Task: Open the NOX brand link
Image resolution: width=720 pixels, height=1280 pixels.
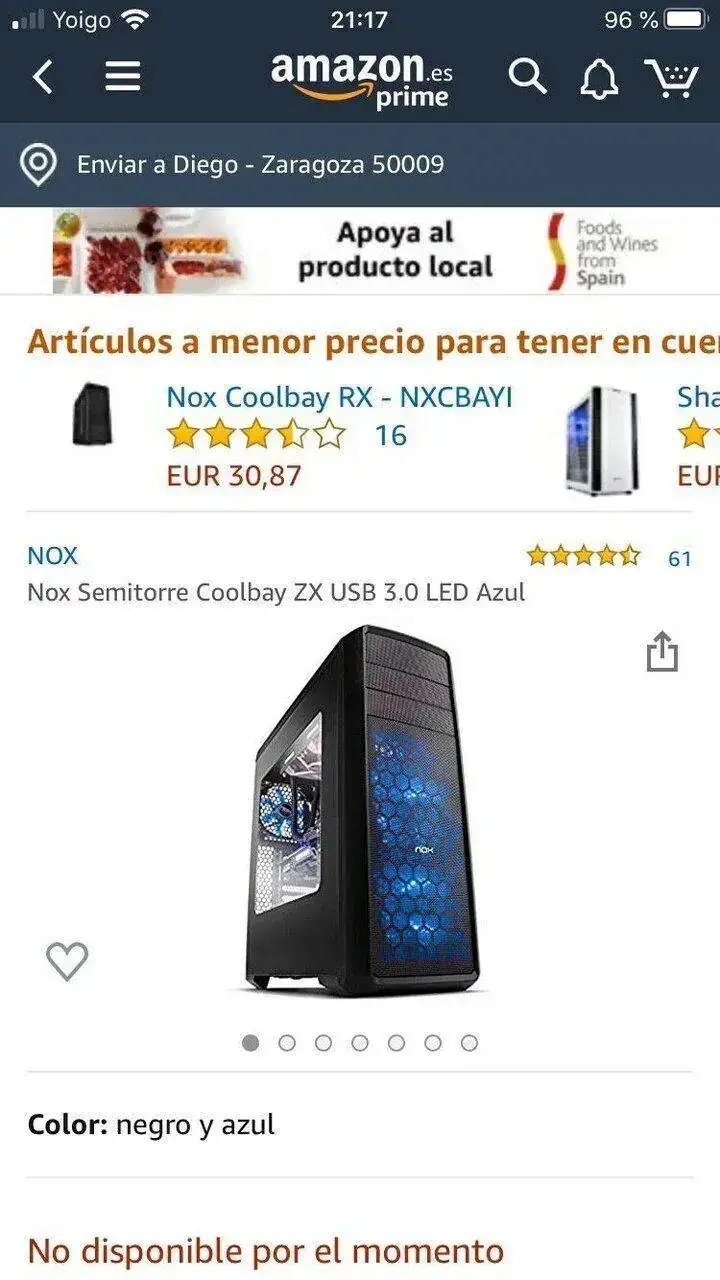Action: (x=52, y=556)
